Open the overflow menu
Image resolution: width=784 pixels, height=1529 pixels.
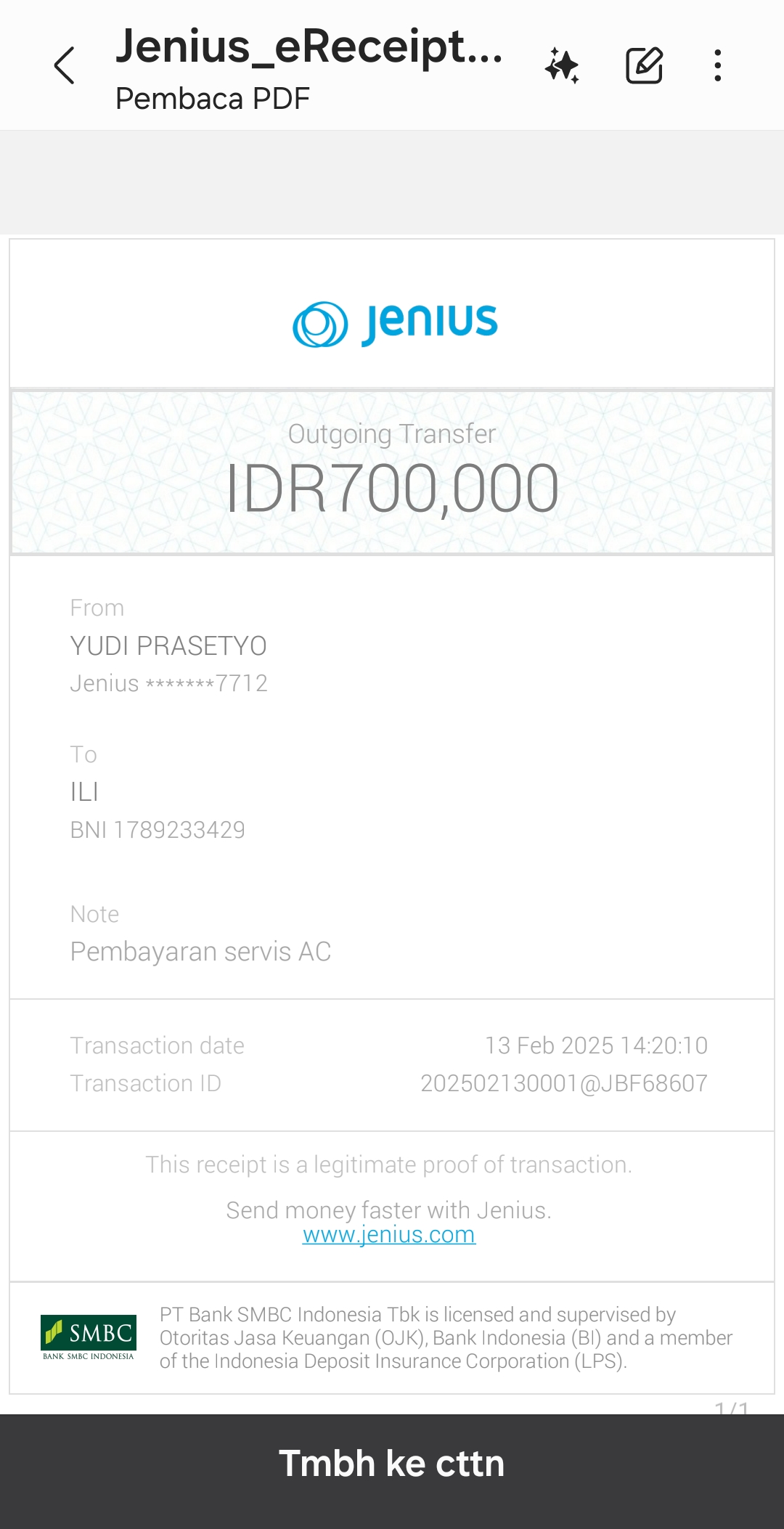[x=717, y=65]
